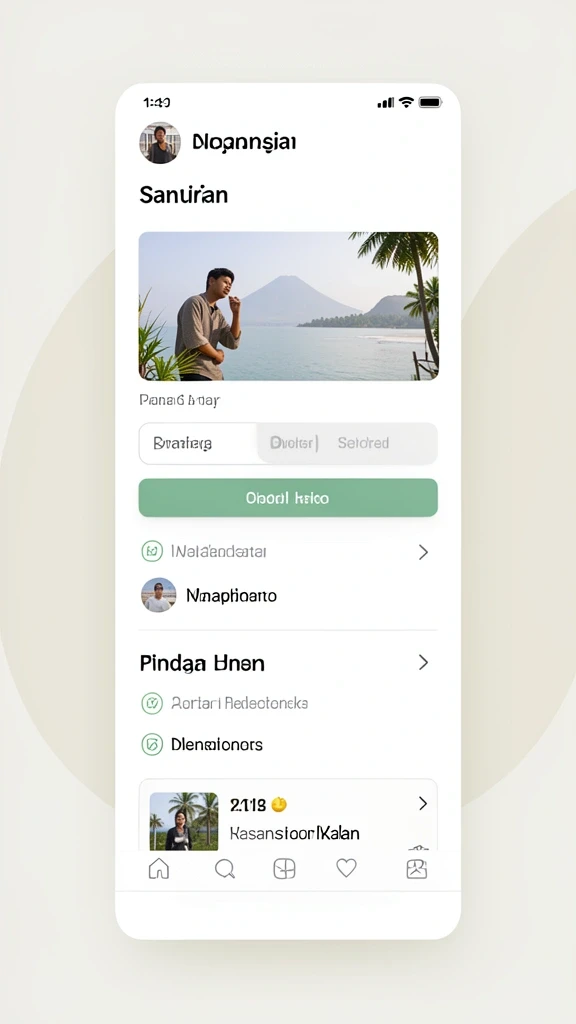Screen dimensions: 576x1024
Task: Switch to the Dvoler segment
Action: [x=294, y=443]
